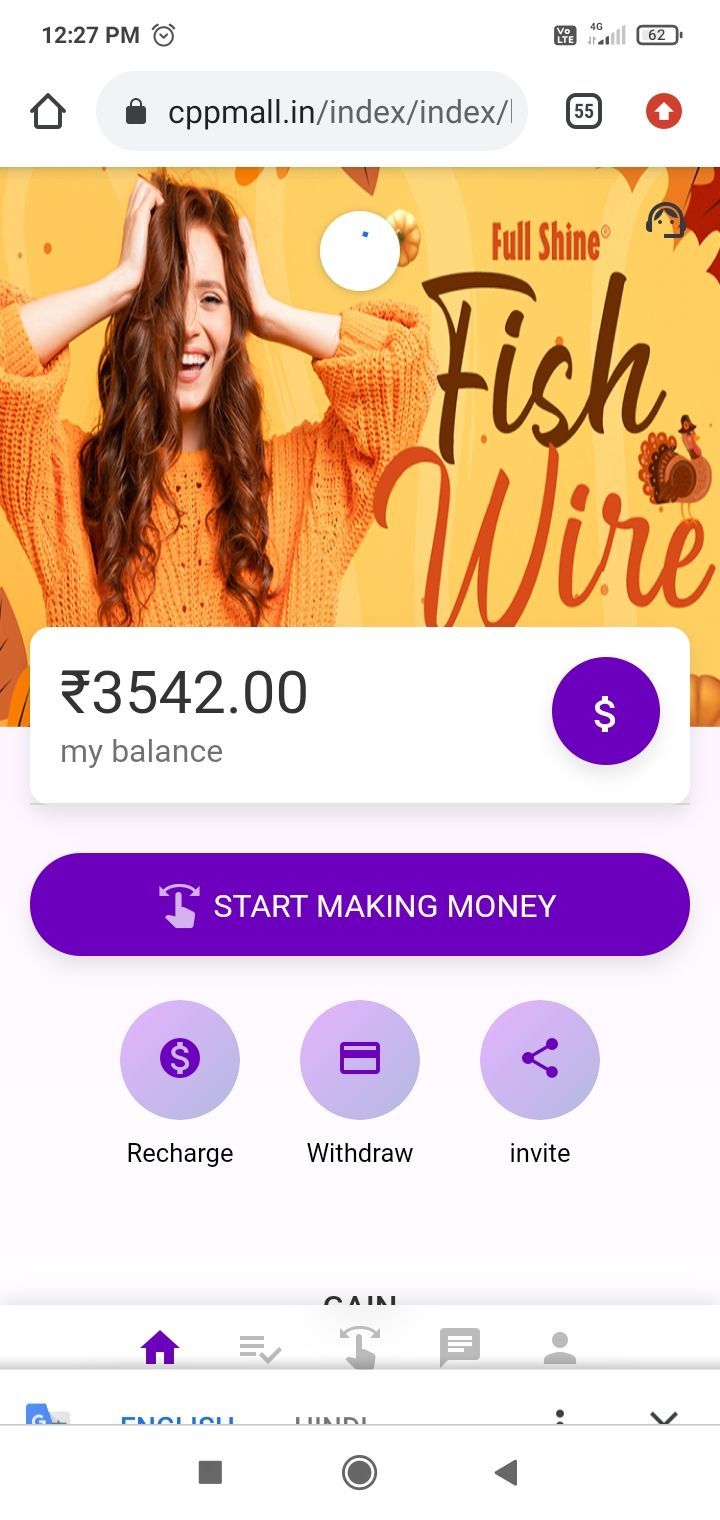Open Recharge

(x=180, y=1059)
